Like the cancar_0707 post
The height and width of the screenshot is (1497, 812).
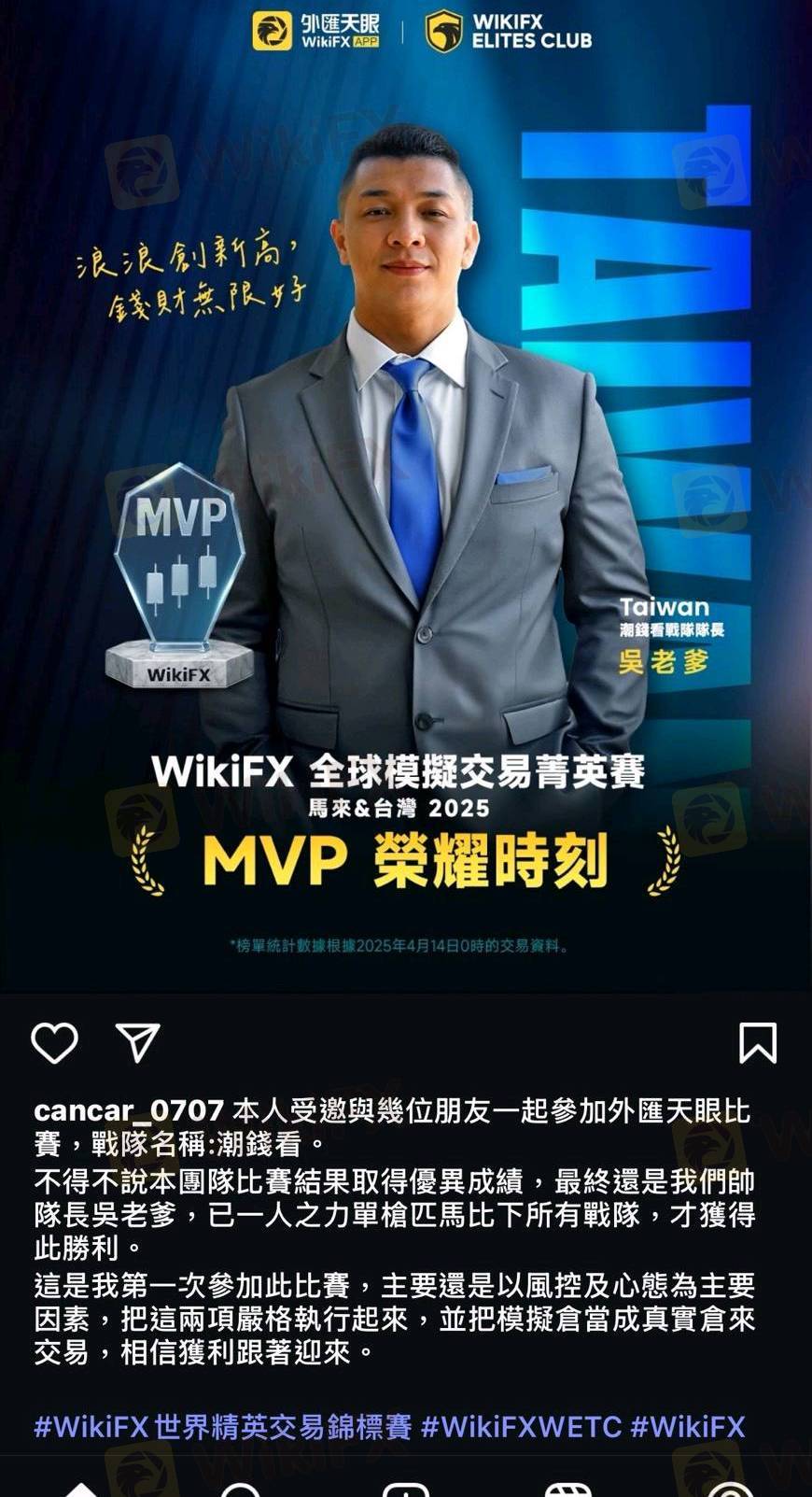[x=55, y=1042]
